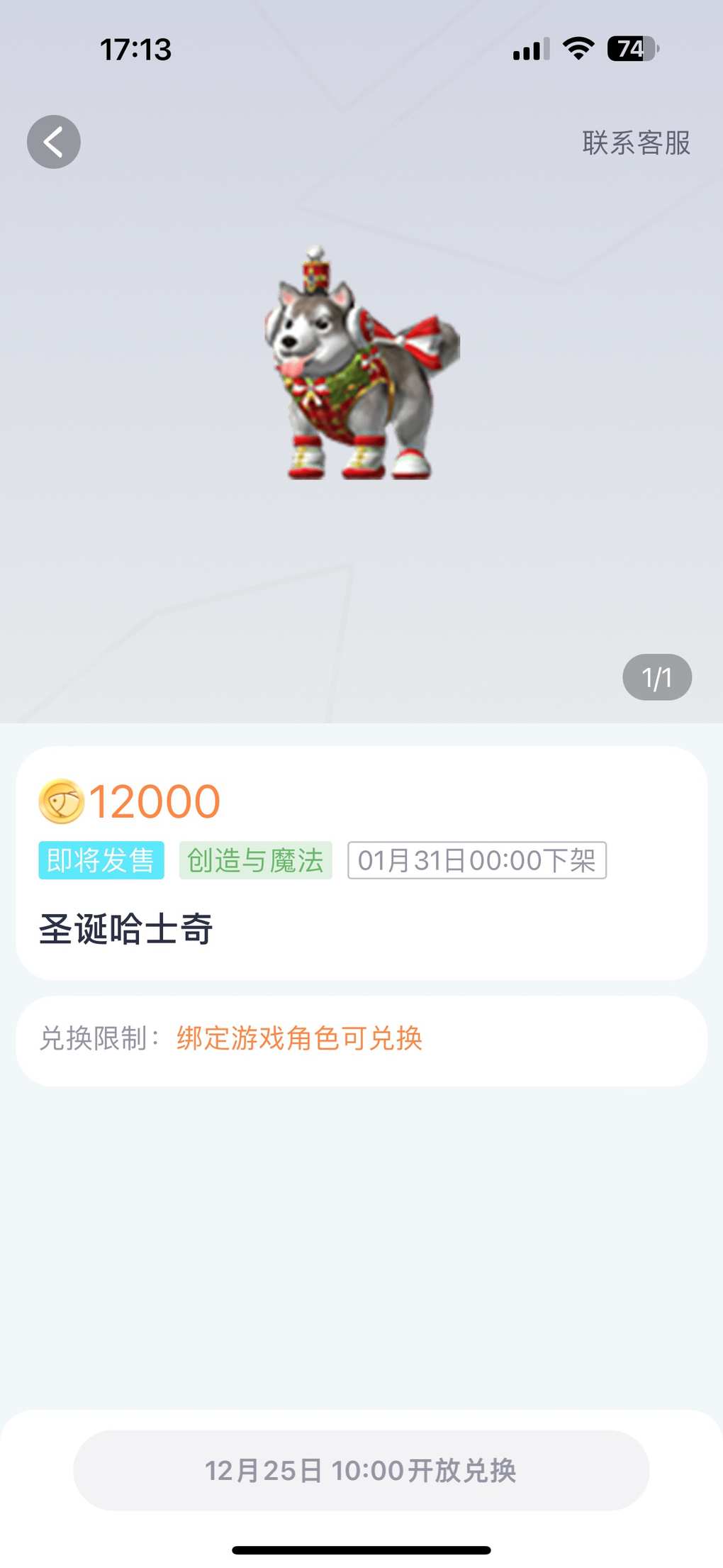Open 联系客服 customer service
Image resolution: width=723 pixels, height=1568 pixels.
(x=636, y=143)
